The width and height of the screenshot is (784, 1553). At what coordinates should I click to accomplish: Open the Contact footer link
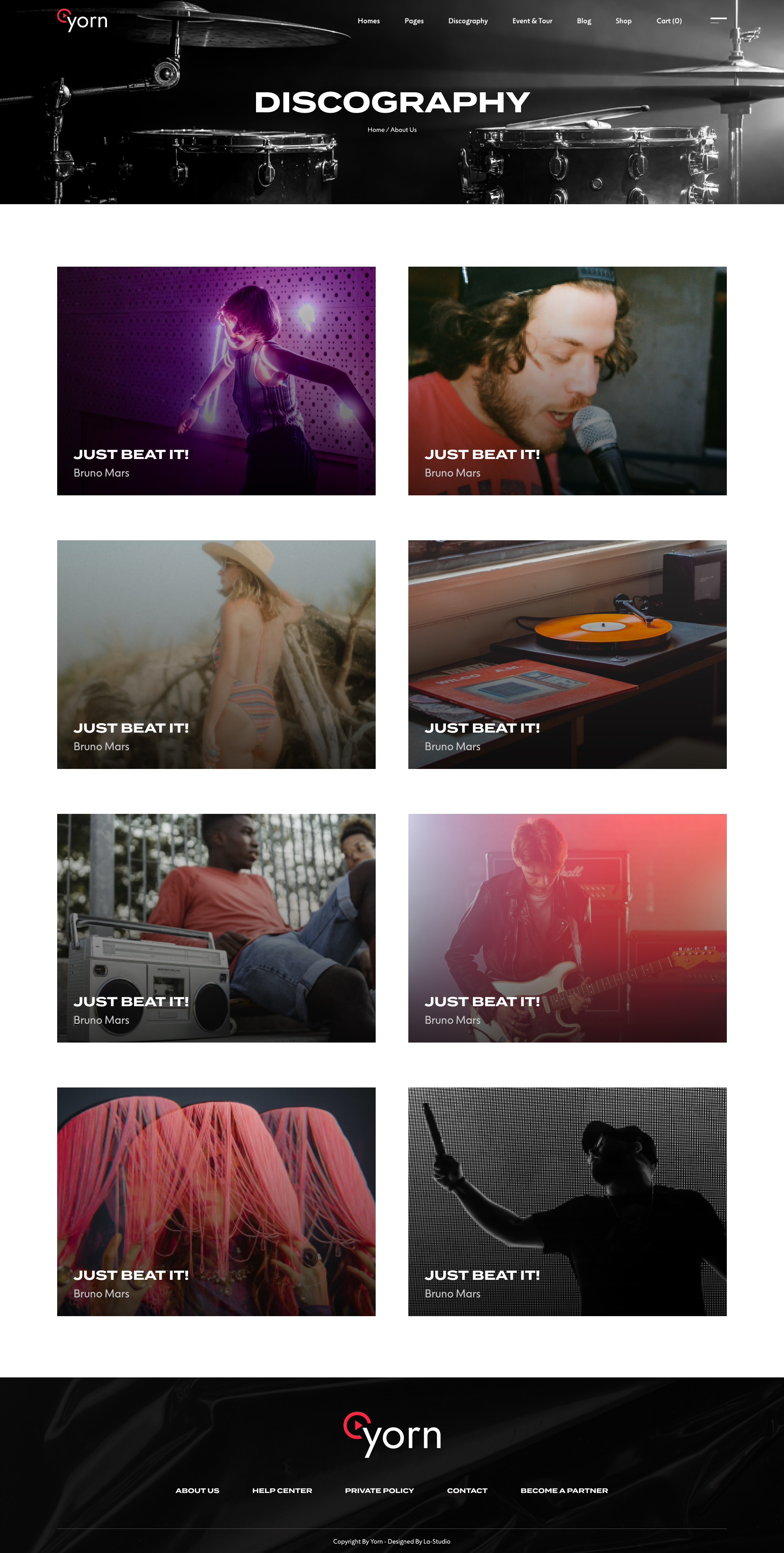[467, 1490]
